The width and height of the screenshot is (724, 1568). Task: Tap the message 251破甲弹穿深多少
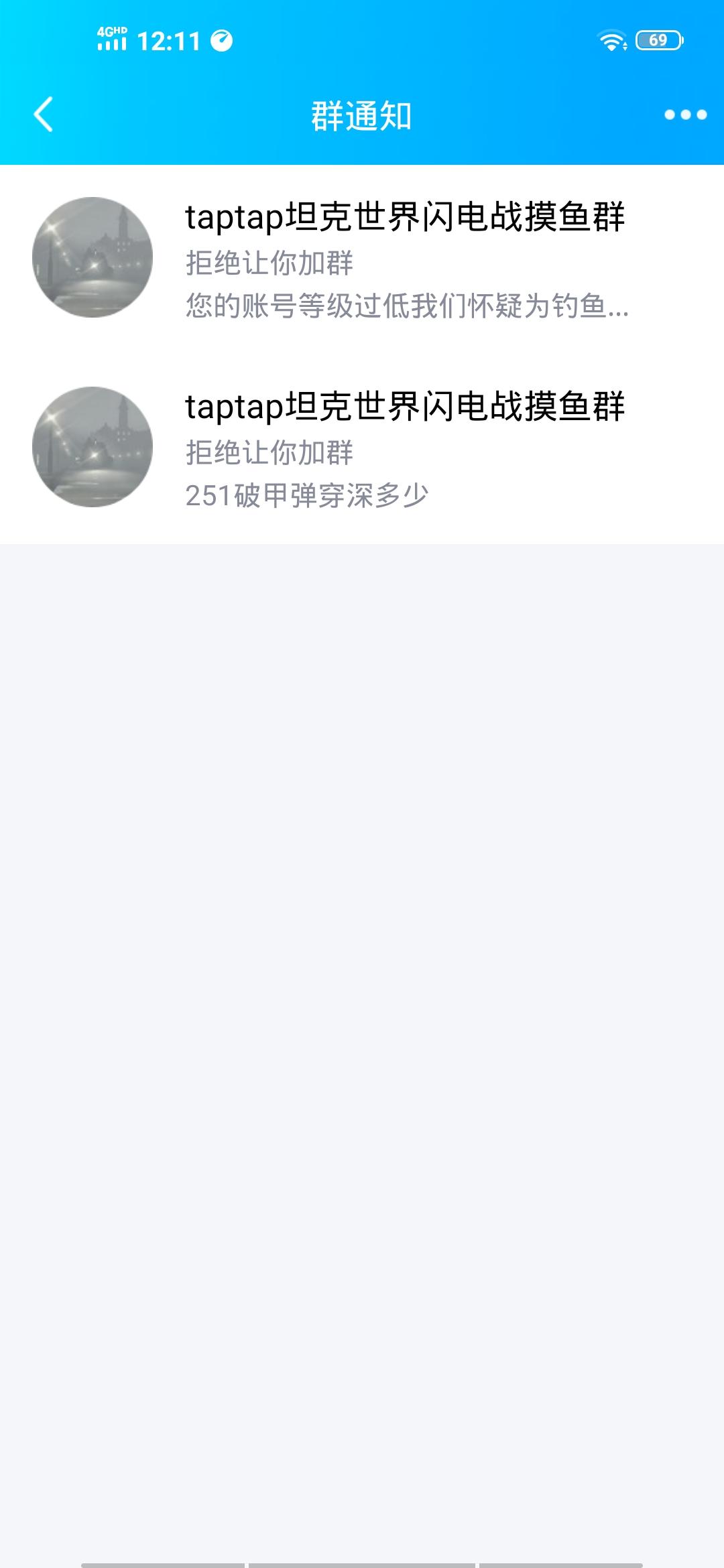point(308,495)
